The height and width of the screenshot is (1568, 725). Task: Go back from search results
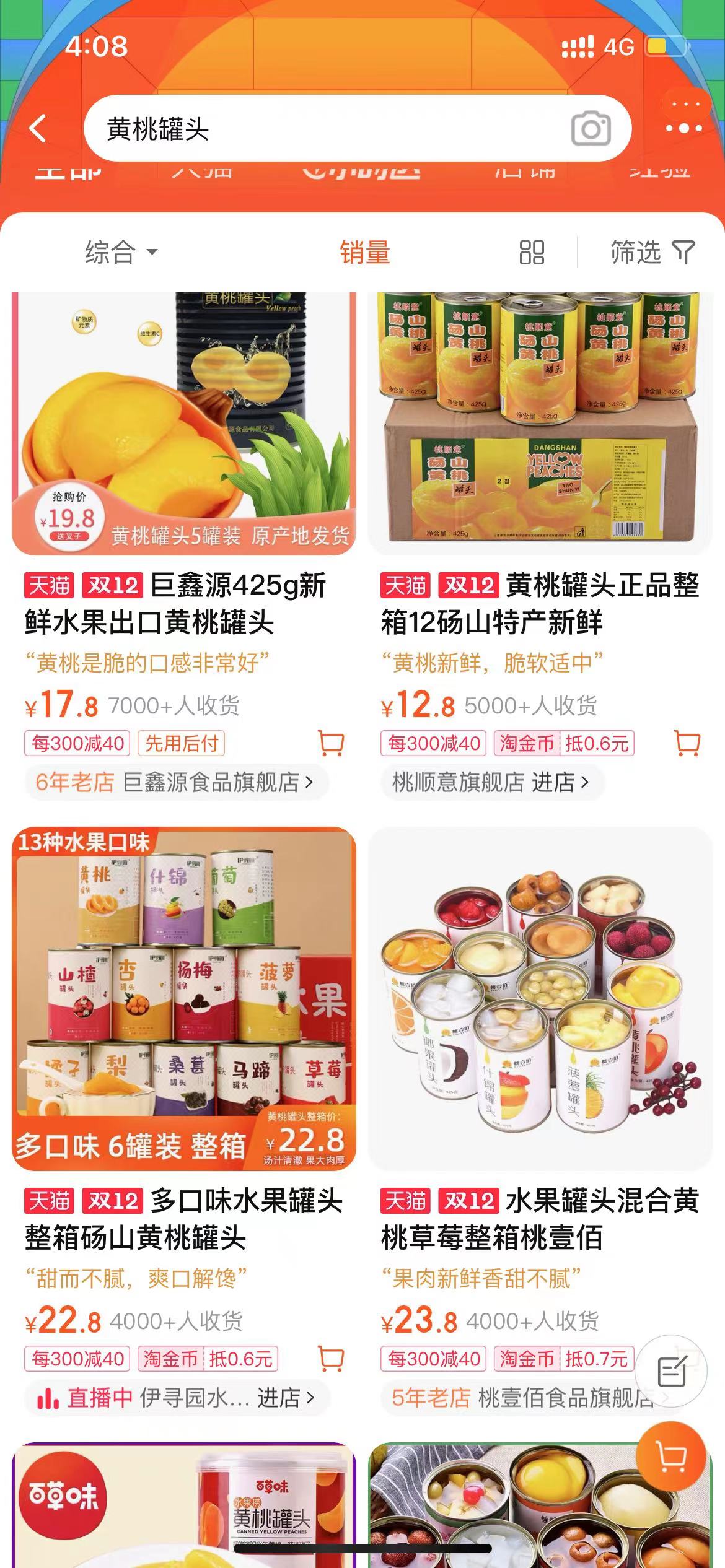click(38, 129)
